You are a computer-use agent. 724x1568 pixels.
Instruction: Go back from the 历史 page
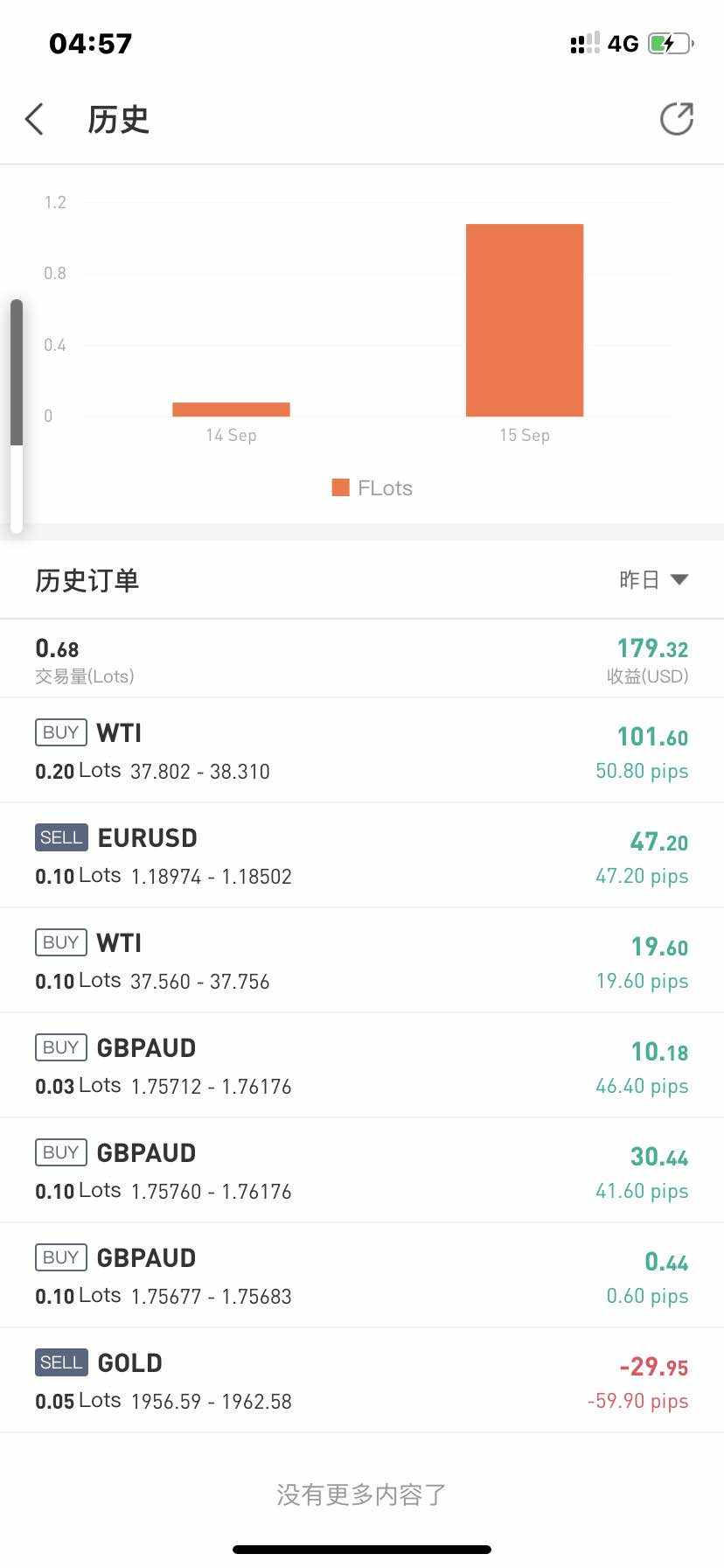35,119
